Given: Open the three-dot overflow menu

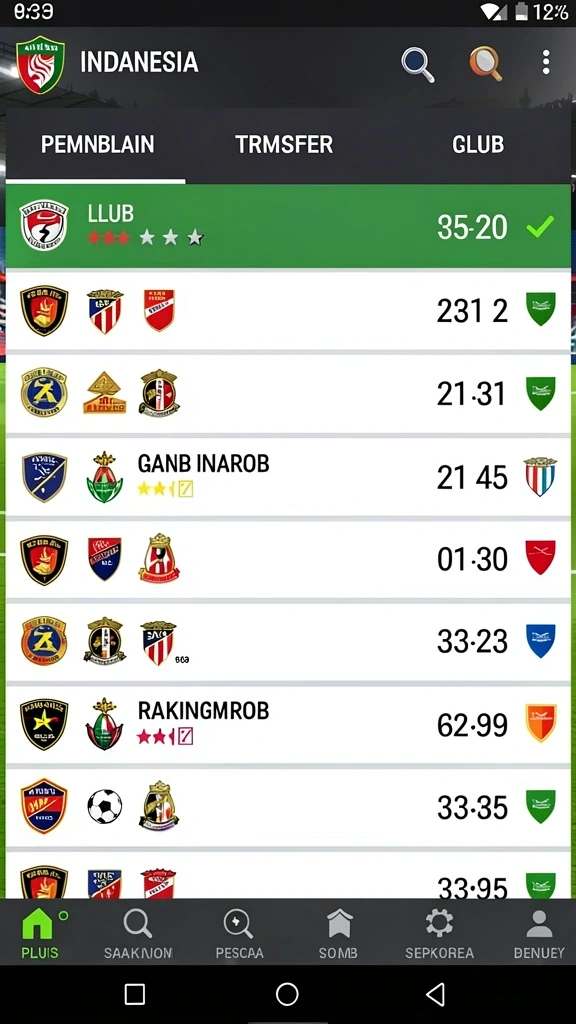Looking at the screenshot, I should pyautogui.click(x=546, y=63).
